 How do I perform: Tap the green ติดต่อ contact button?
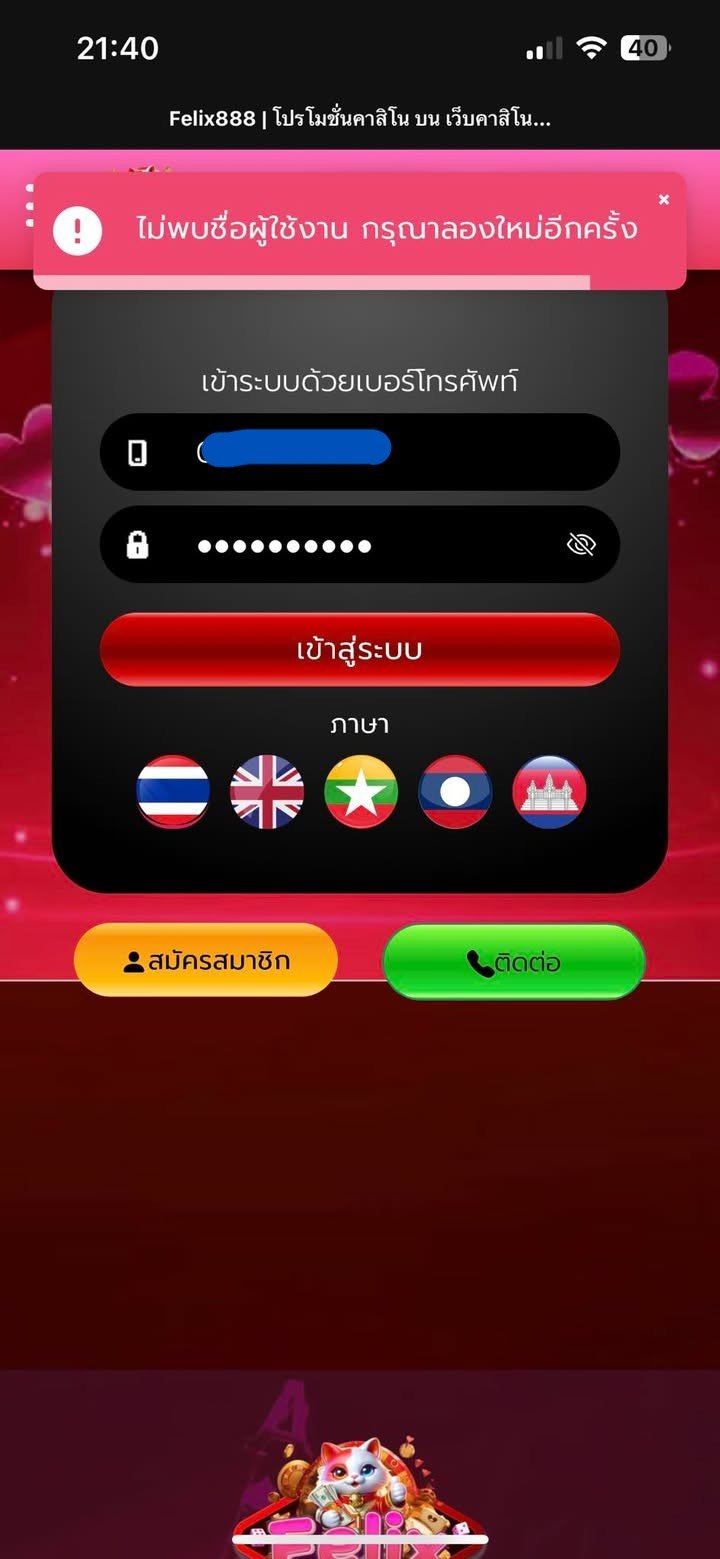point(514,962)
